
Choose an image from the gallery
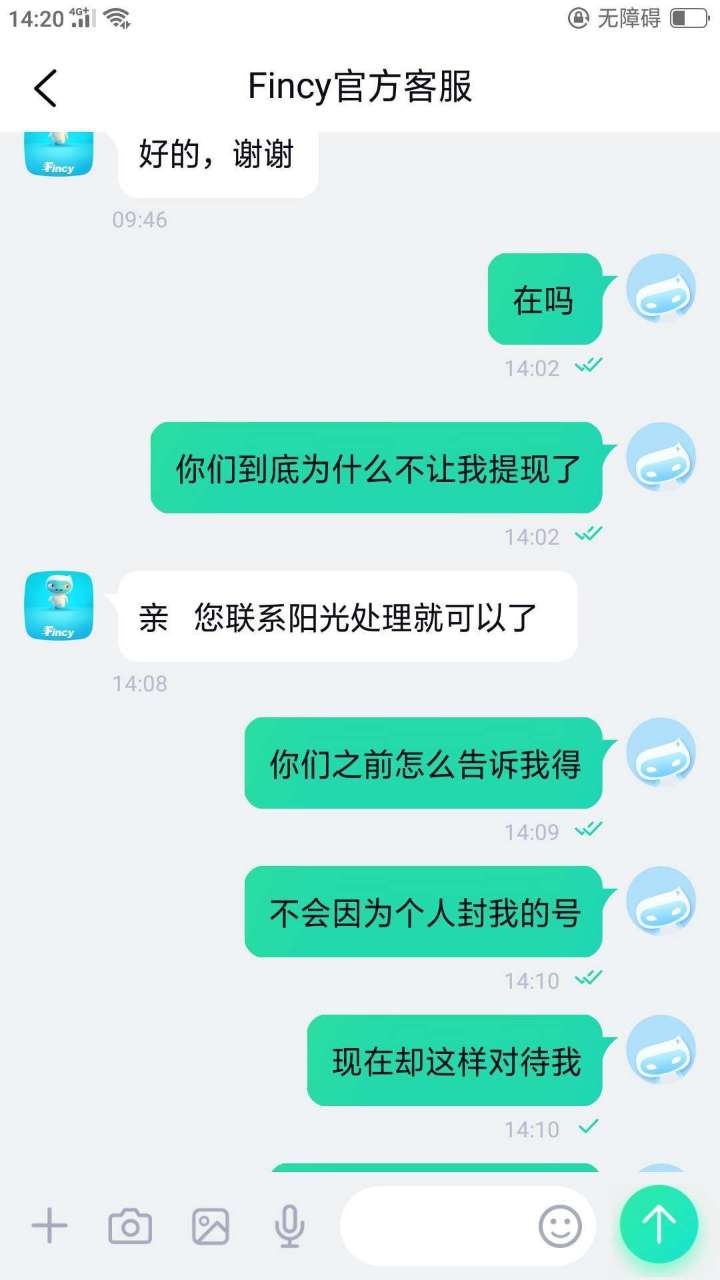(211, 1225)
